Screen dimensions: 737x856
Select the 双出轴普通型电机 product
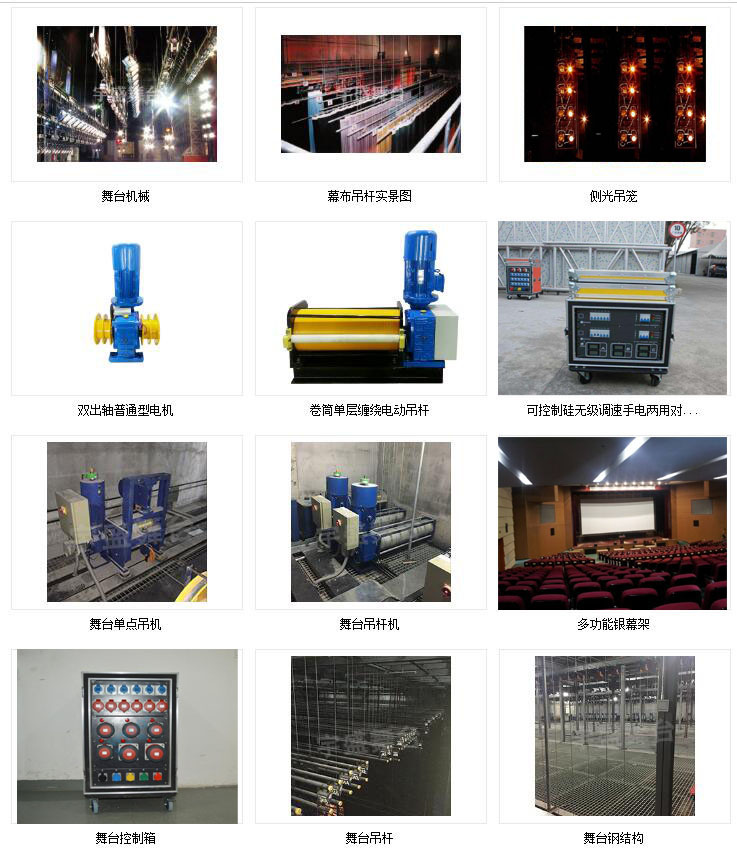tap(126, 308)
